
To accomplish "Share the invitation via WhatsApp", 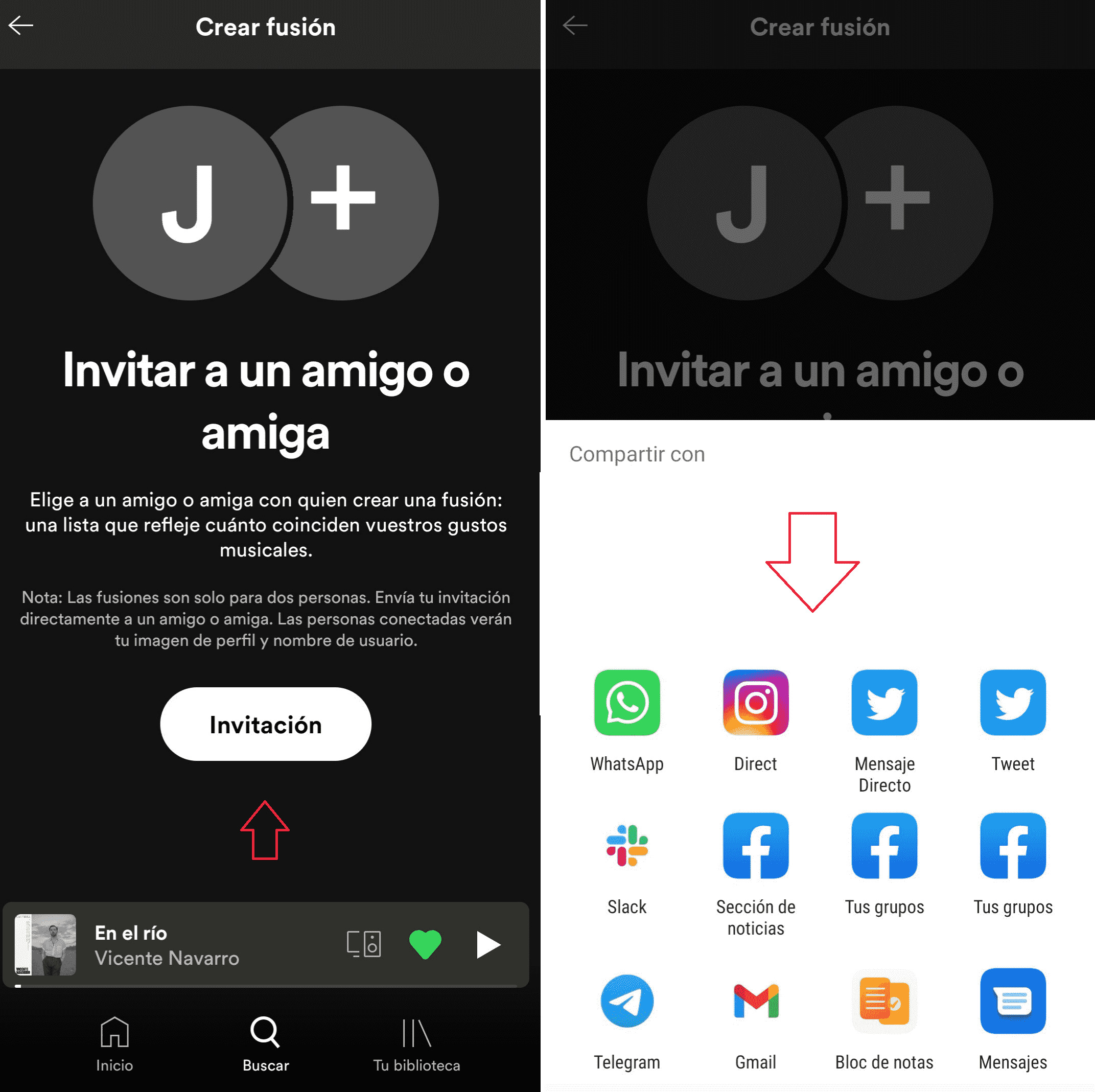I will click(627, 703).
